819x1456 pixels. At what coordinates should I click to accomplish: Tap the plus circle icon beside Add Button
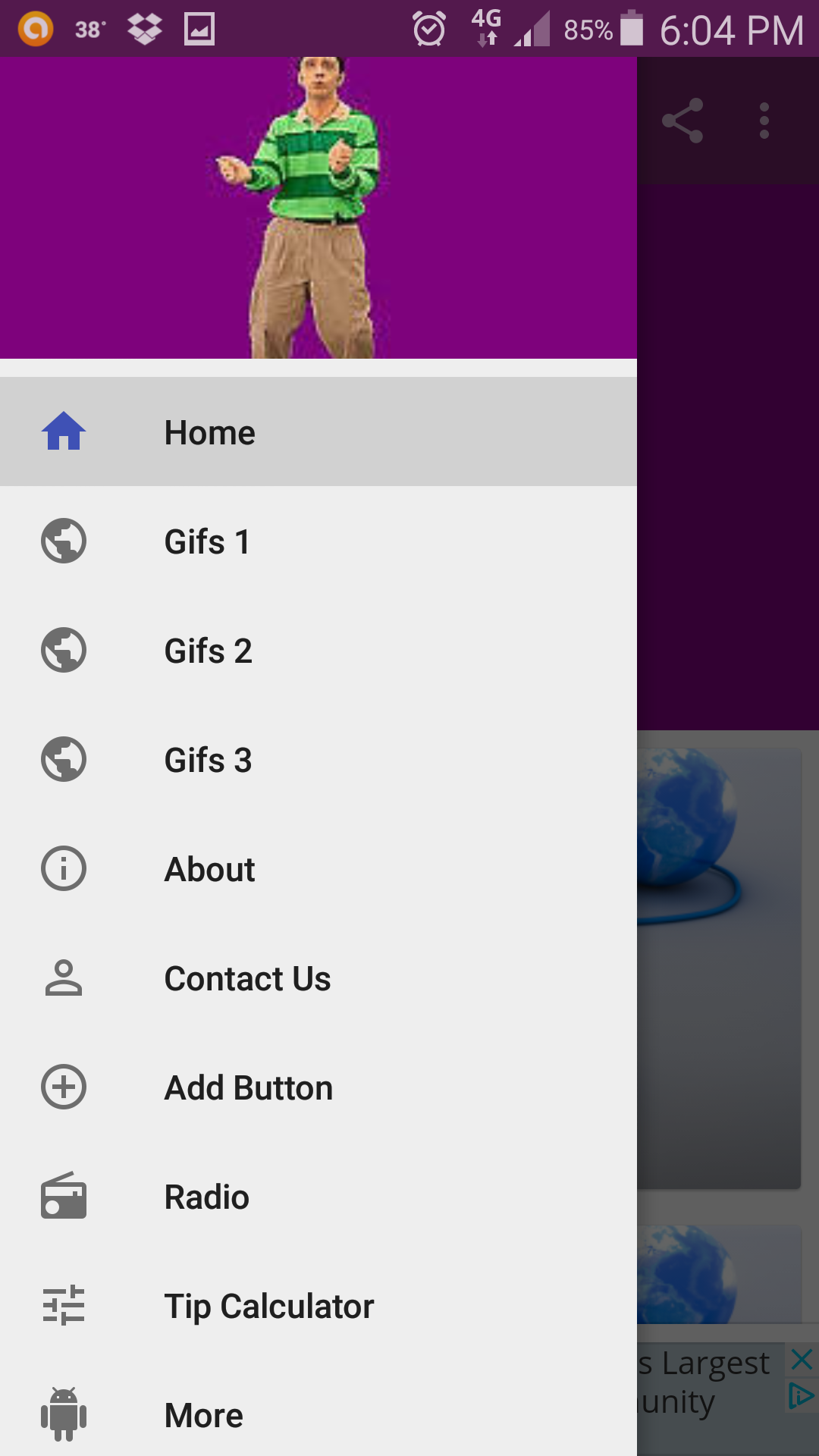point(64,1087)
